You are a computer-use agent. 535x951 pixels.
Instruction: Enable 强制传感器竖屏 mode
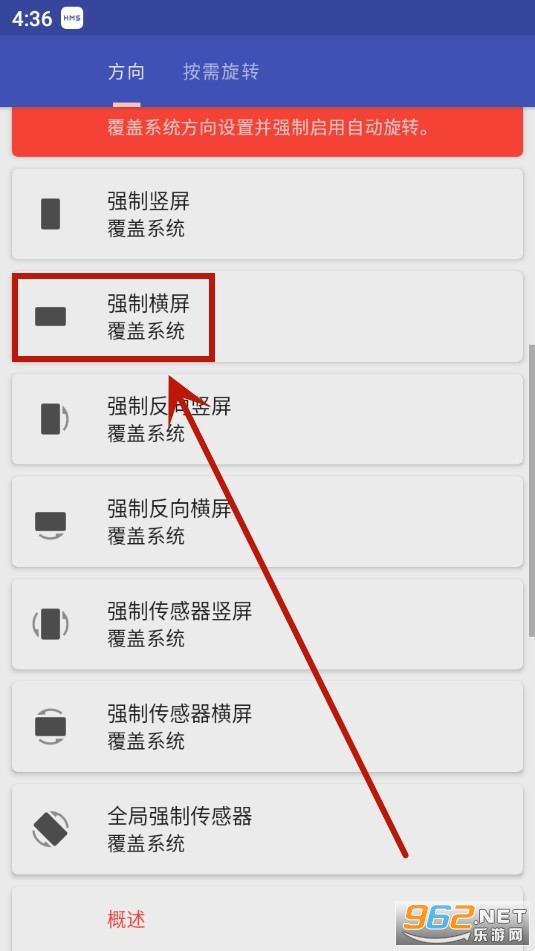[268, 624]
